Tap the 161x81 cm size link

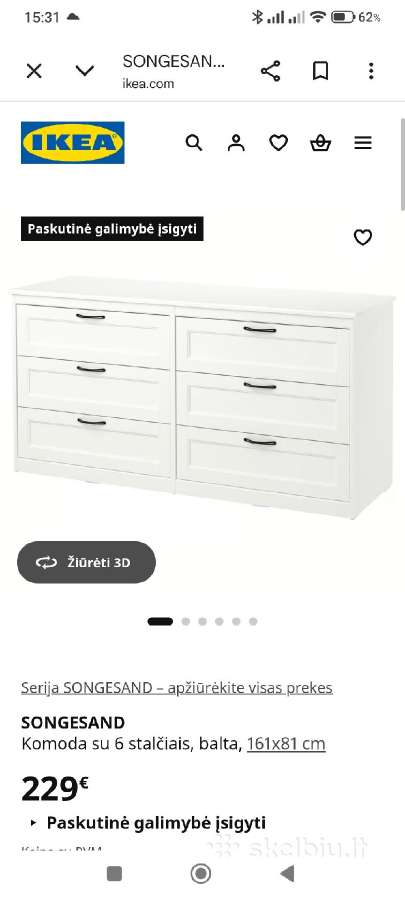point(286,744)
